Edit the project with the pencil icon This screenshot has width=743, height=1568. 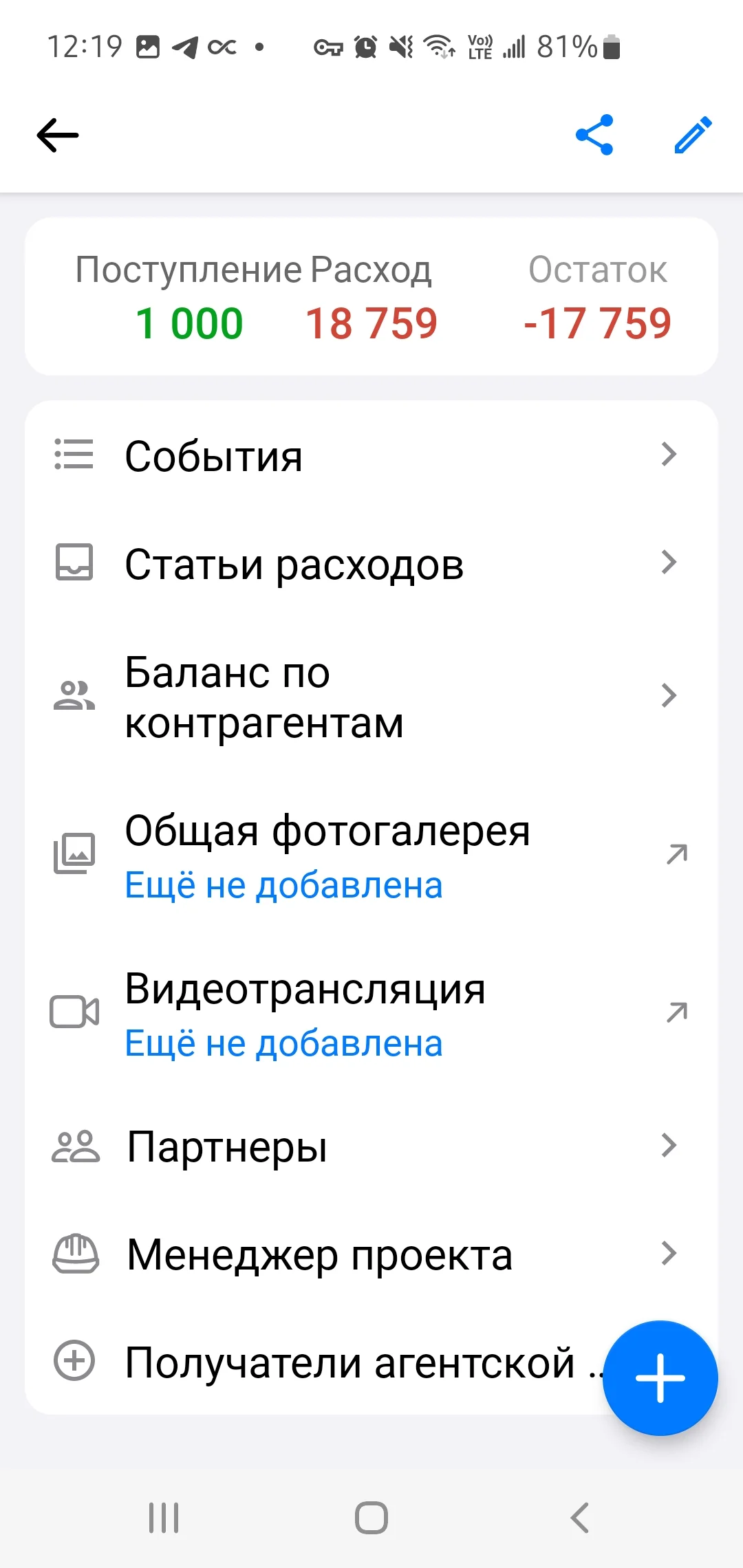(x=692, y=135)
